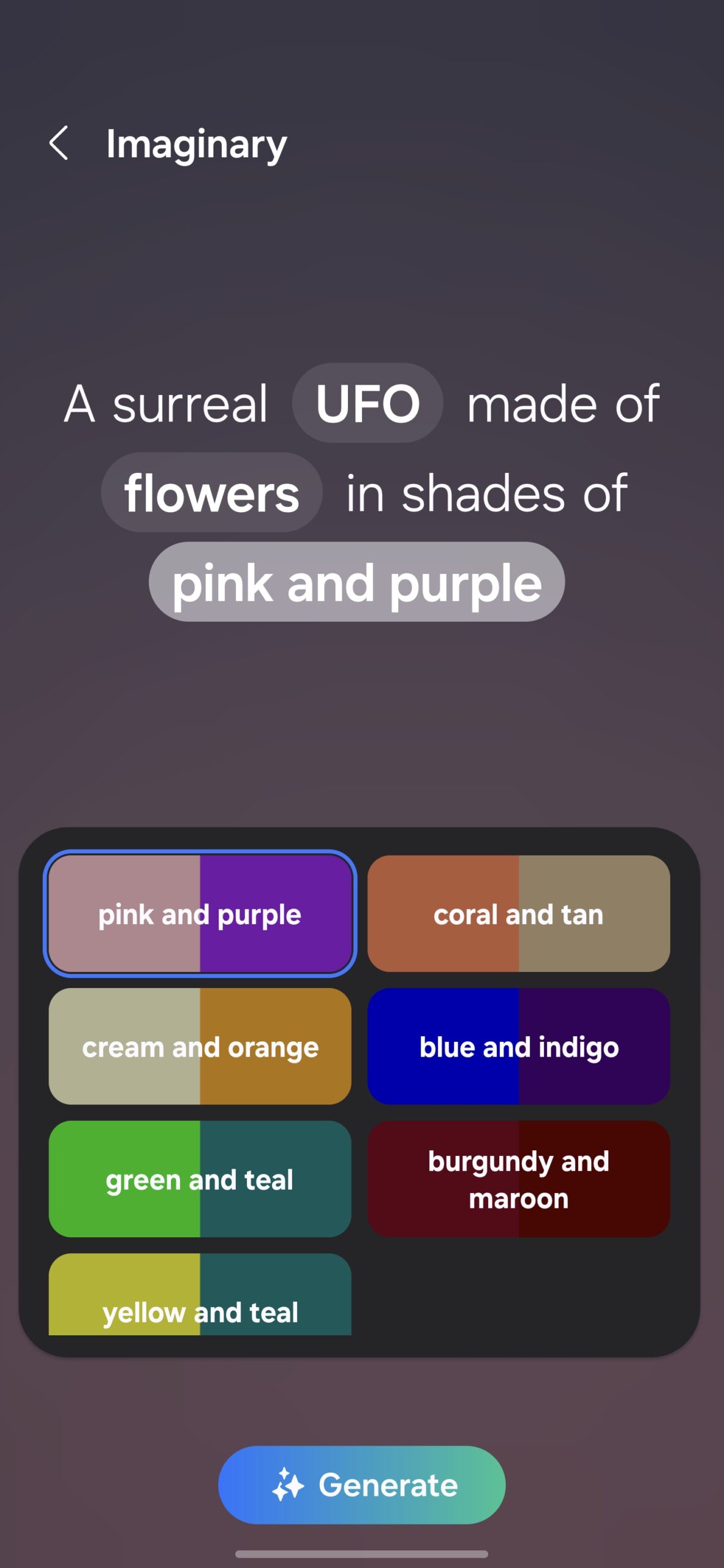
Task: Tap the pink and purple prompt chip
Action: point(356,582)
